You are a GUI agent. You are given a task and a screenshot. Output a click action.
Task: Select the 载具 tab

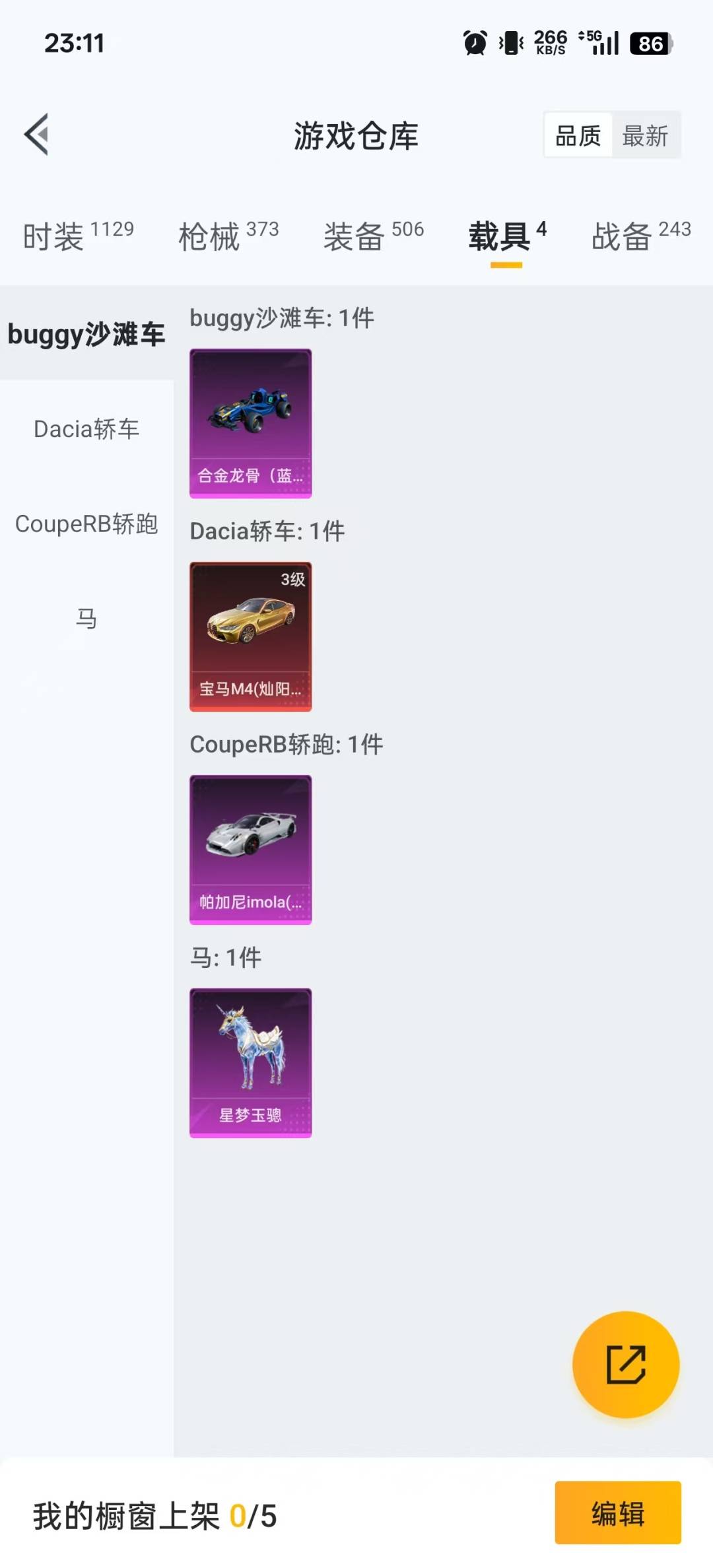(x=506, y=236)
